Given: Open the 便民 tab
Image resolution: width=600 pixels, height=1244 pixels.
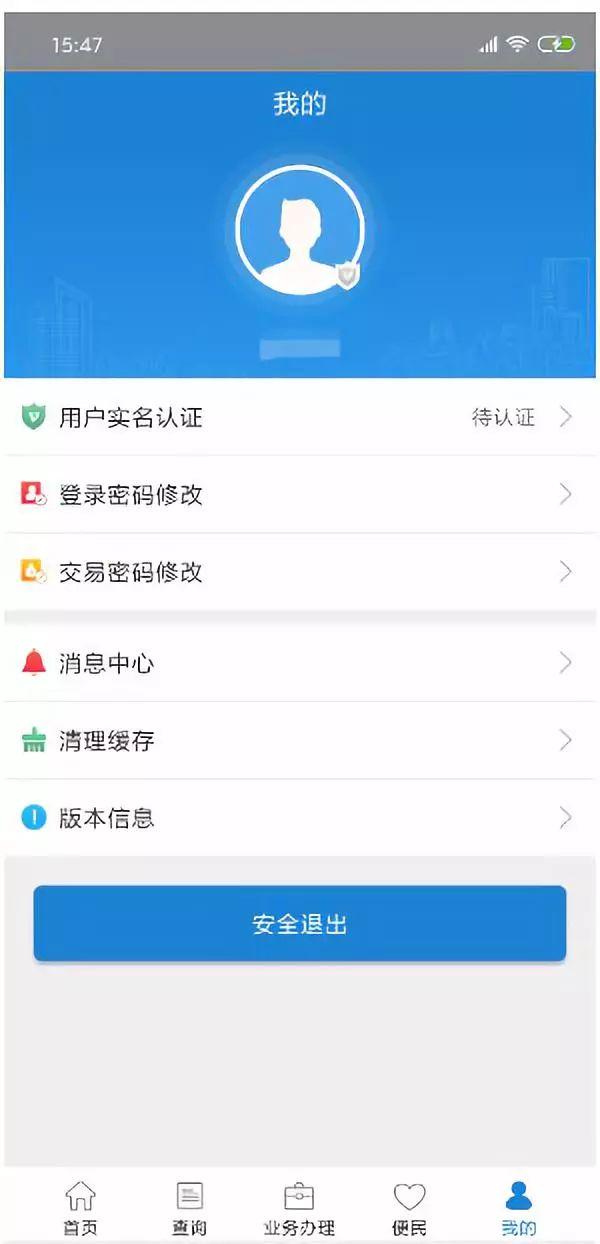Looking at the screenshot, I should [x=409, y=1207].
